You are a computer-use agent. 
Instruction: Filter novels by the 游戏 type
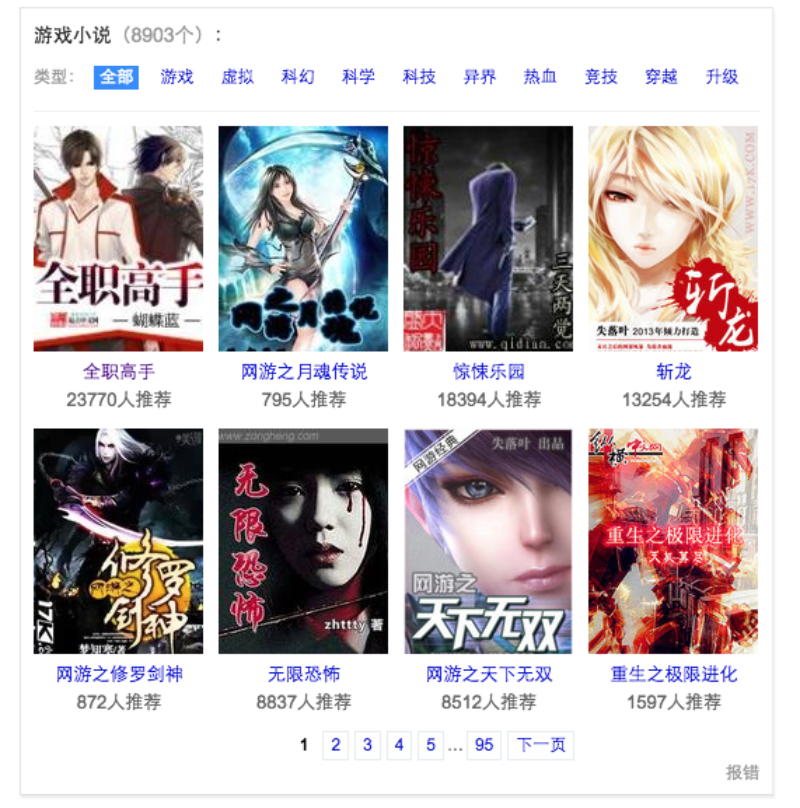(177, 77)
